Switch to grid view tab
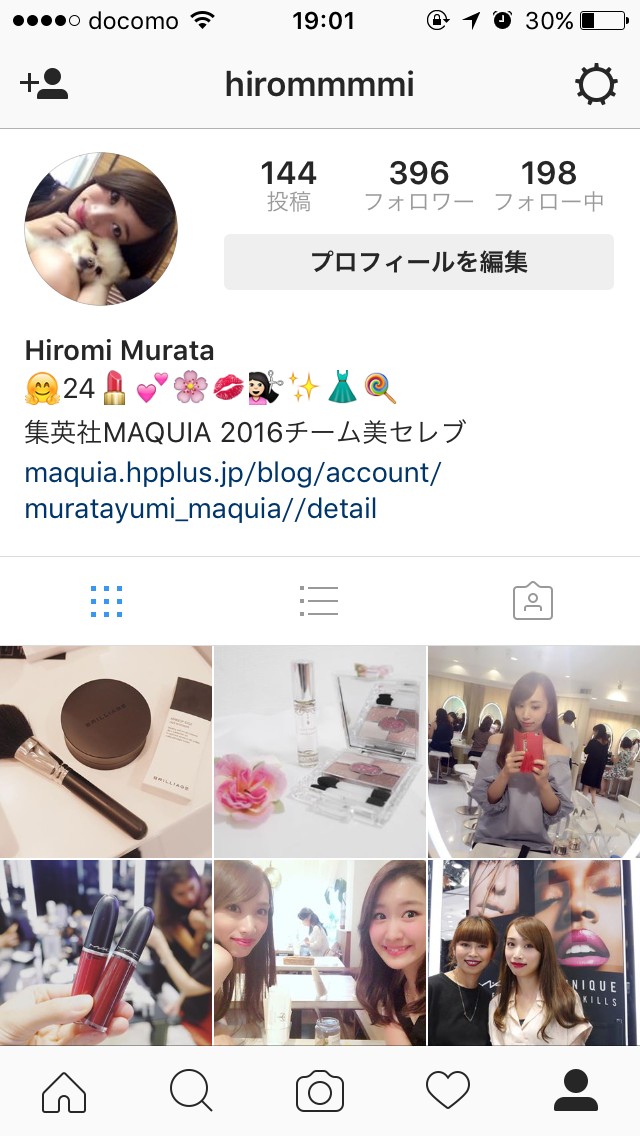Viewport: 640px width, 1136px height. pos(106,601)
